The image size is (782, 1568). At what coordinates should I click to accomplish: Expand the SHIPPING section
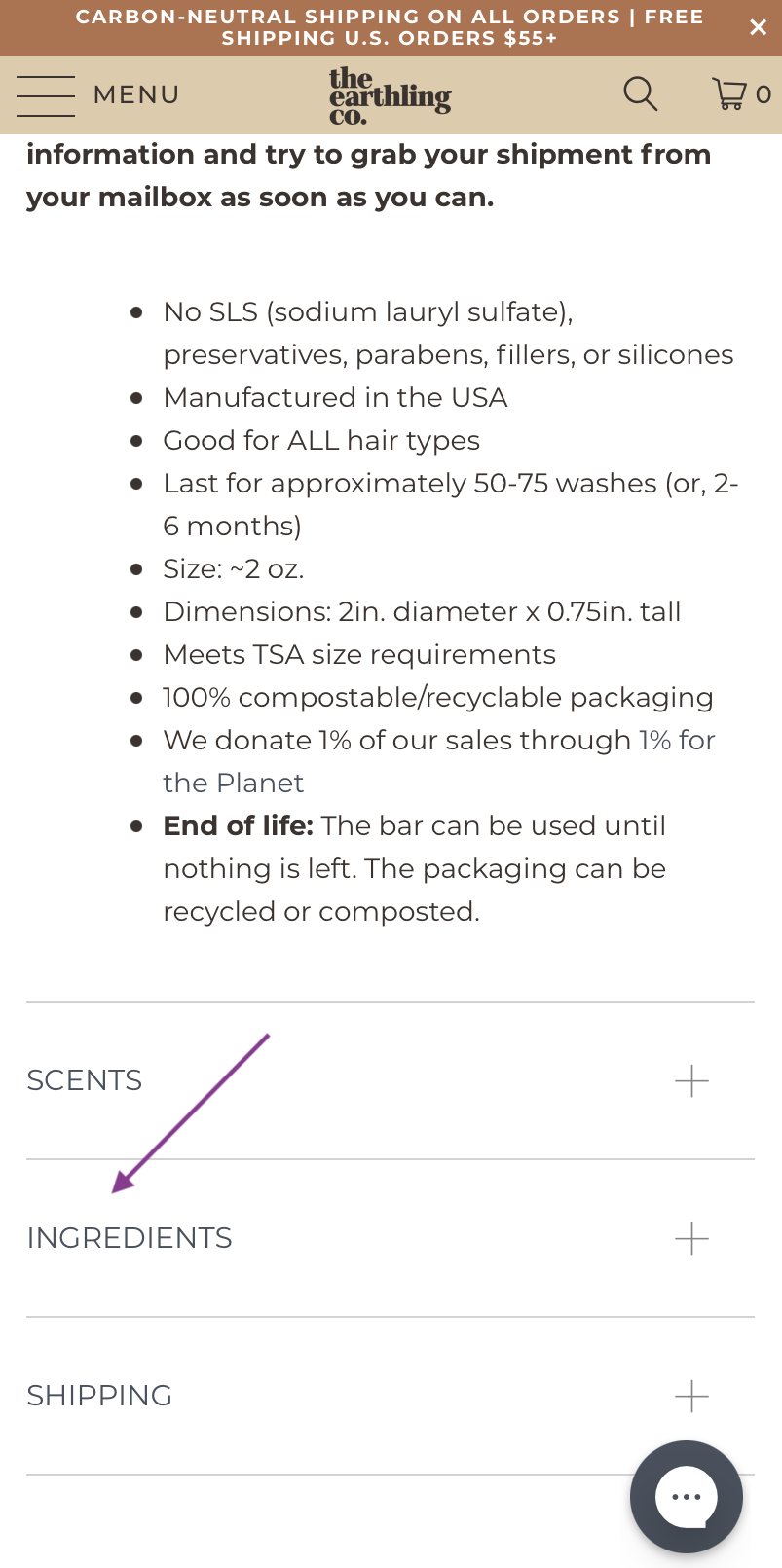click(x=391, y=1396)
